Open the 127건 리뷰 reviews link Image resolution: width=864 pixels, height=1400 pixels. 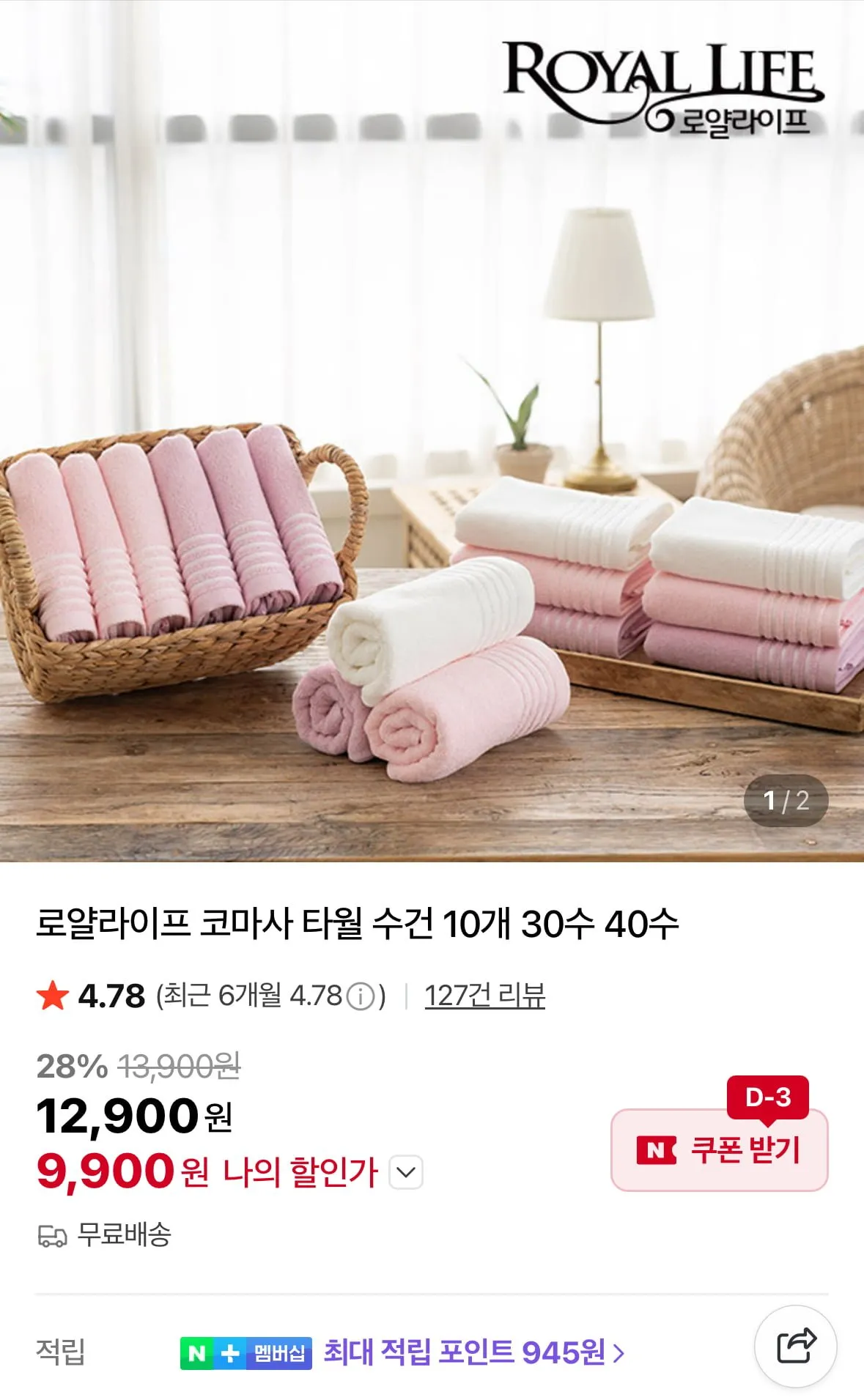click(x=484, y=996)
